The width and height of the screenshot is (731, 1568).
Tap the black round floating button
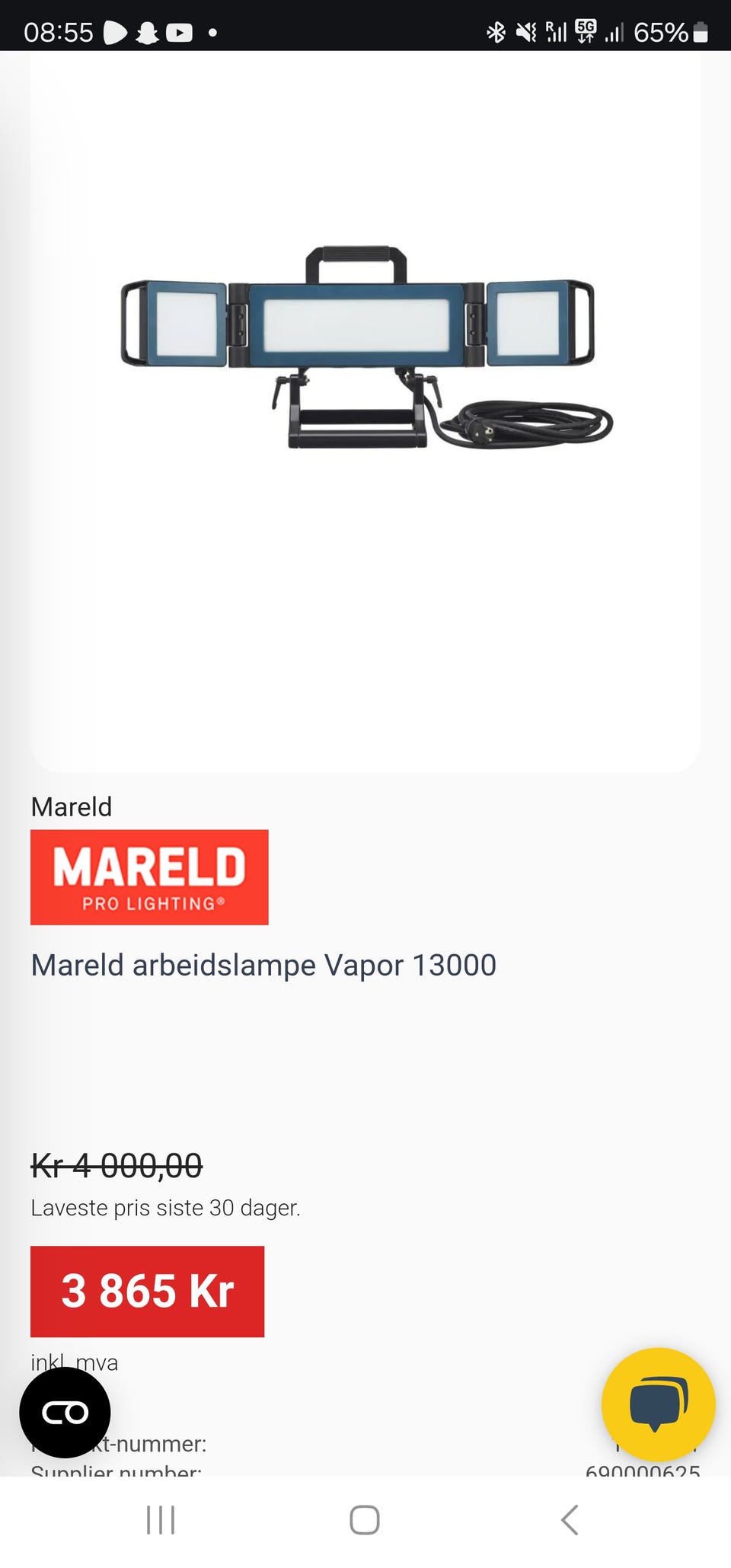[x=65, y=1413]
